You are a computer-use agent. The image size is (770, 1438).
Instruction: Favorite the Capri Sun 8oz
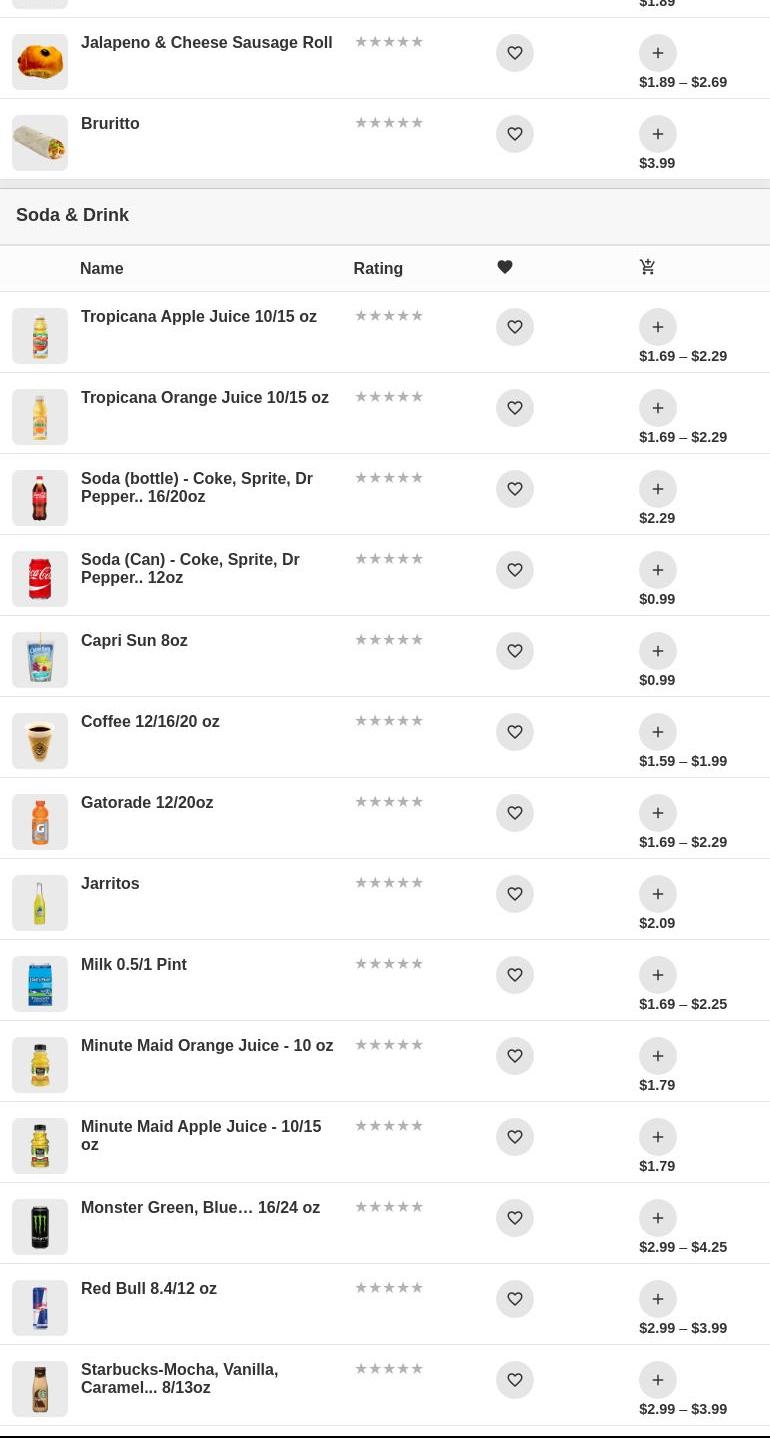515,651
